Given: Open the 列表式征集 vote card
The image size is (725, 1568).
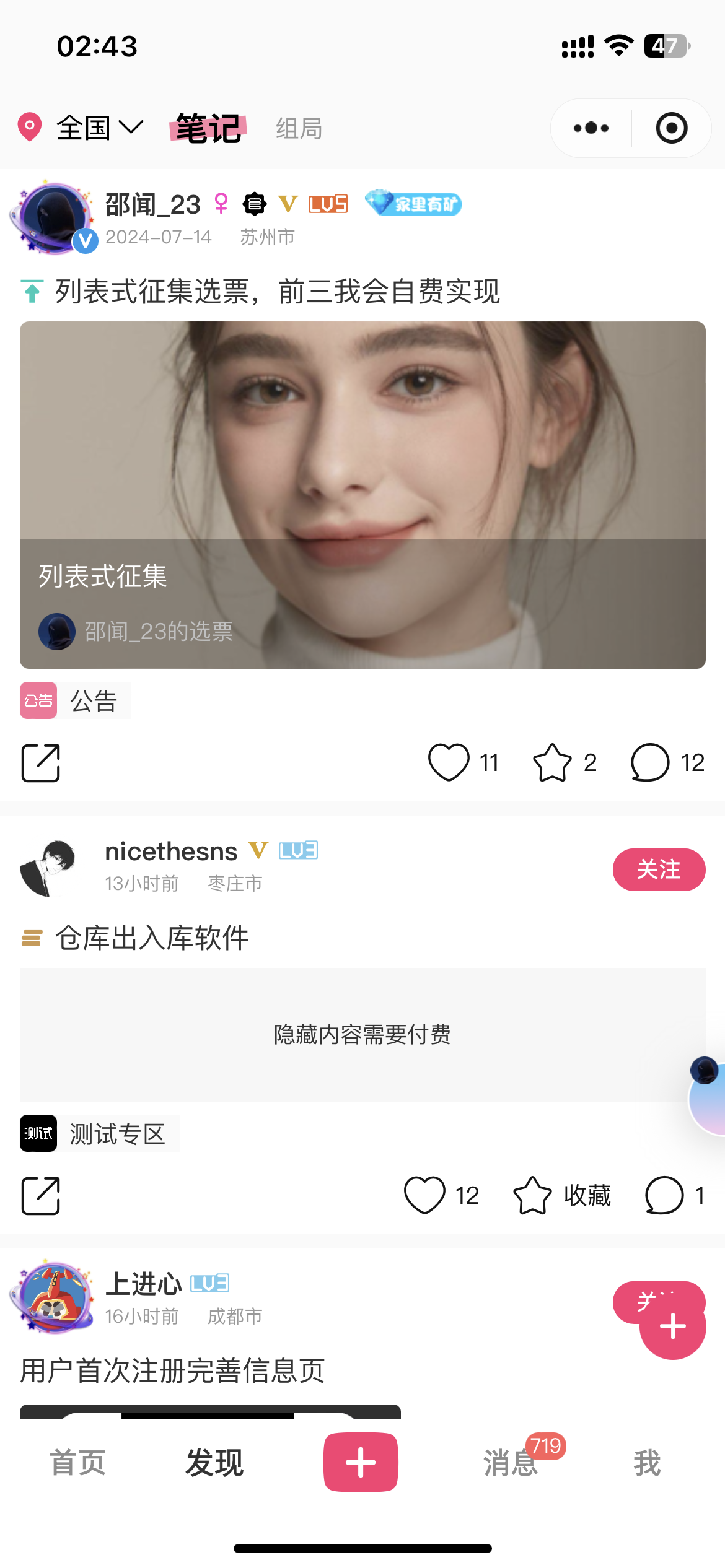Looking at the screenshot, I should coord(362,495).
